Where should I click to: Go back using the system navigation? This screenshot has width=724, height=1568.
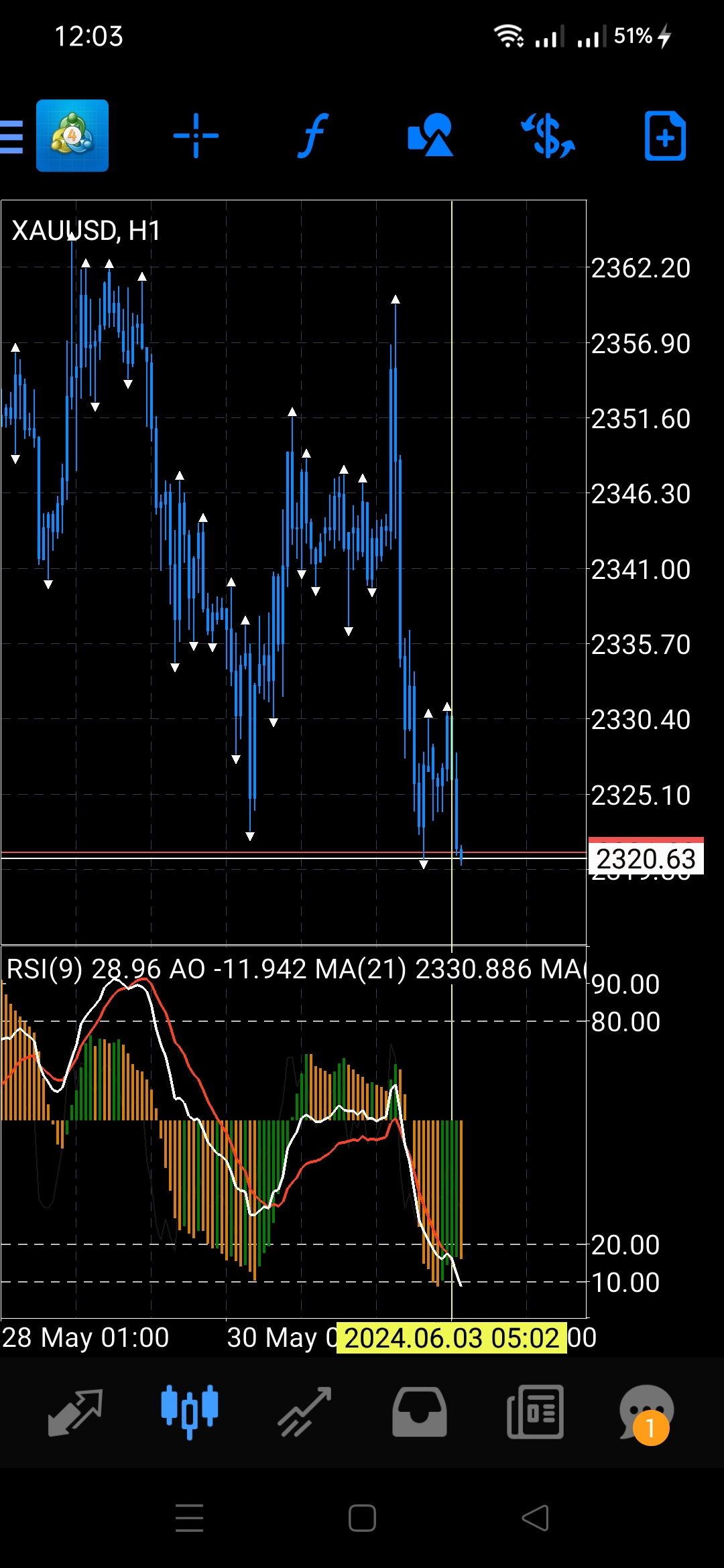535,1518
